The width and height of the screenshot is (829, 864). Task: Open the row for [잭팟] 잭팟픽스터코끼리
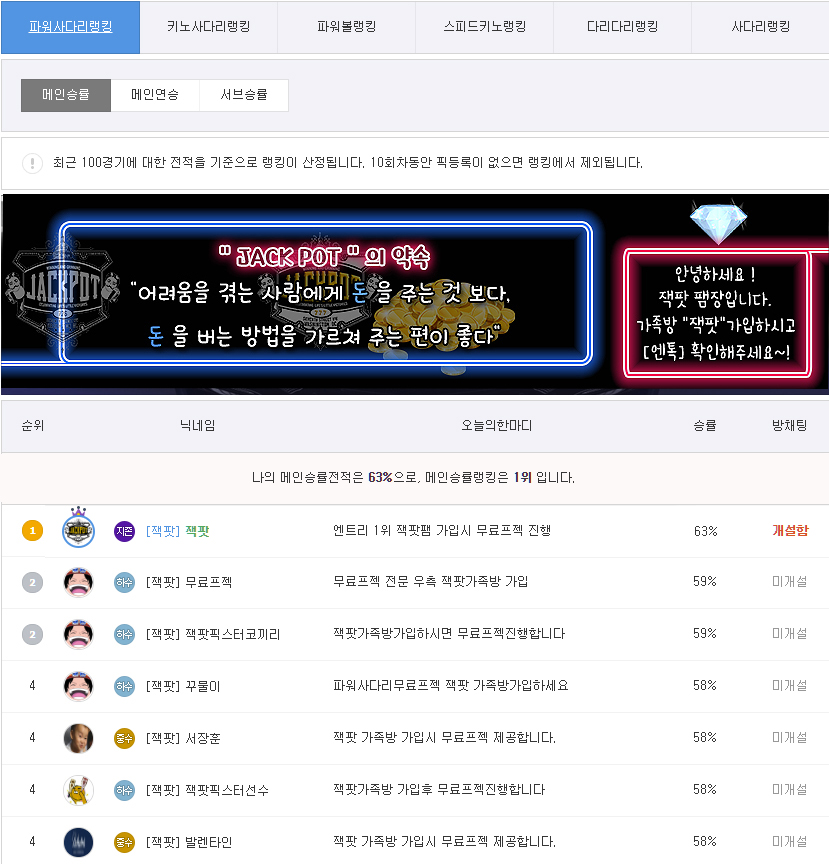point(212,634)
